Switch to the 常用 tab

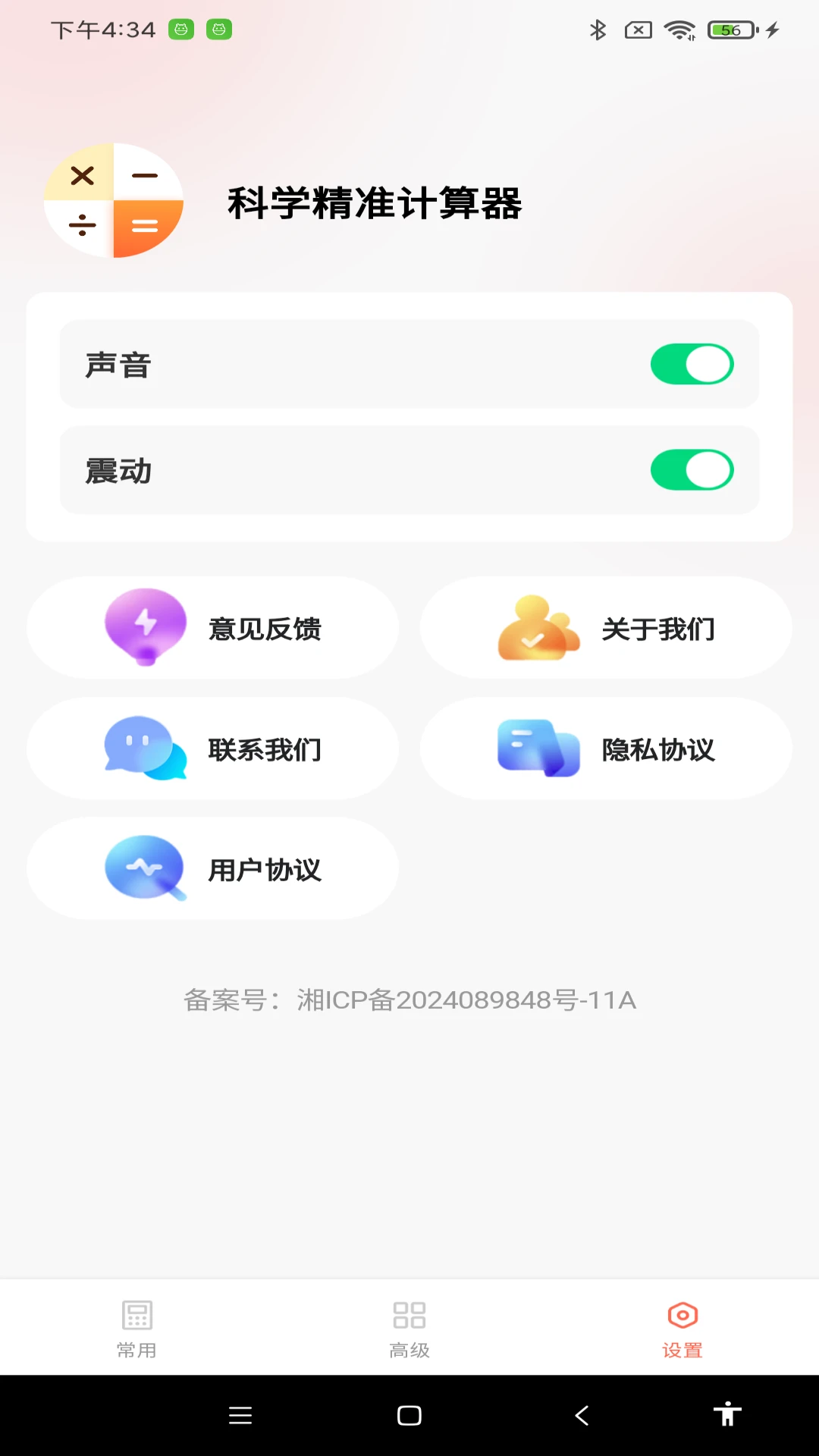(x=136, y=1327)
